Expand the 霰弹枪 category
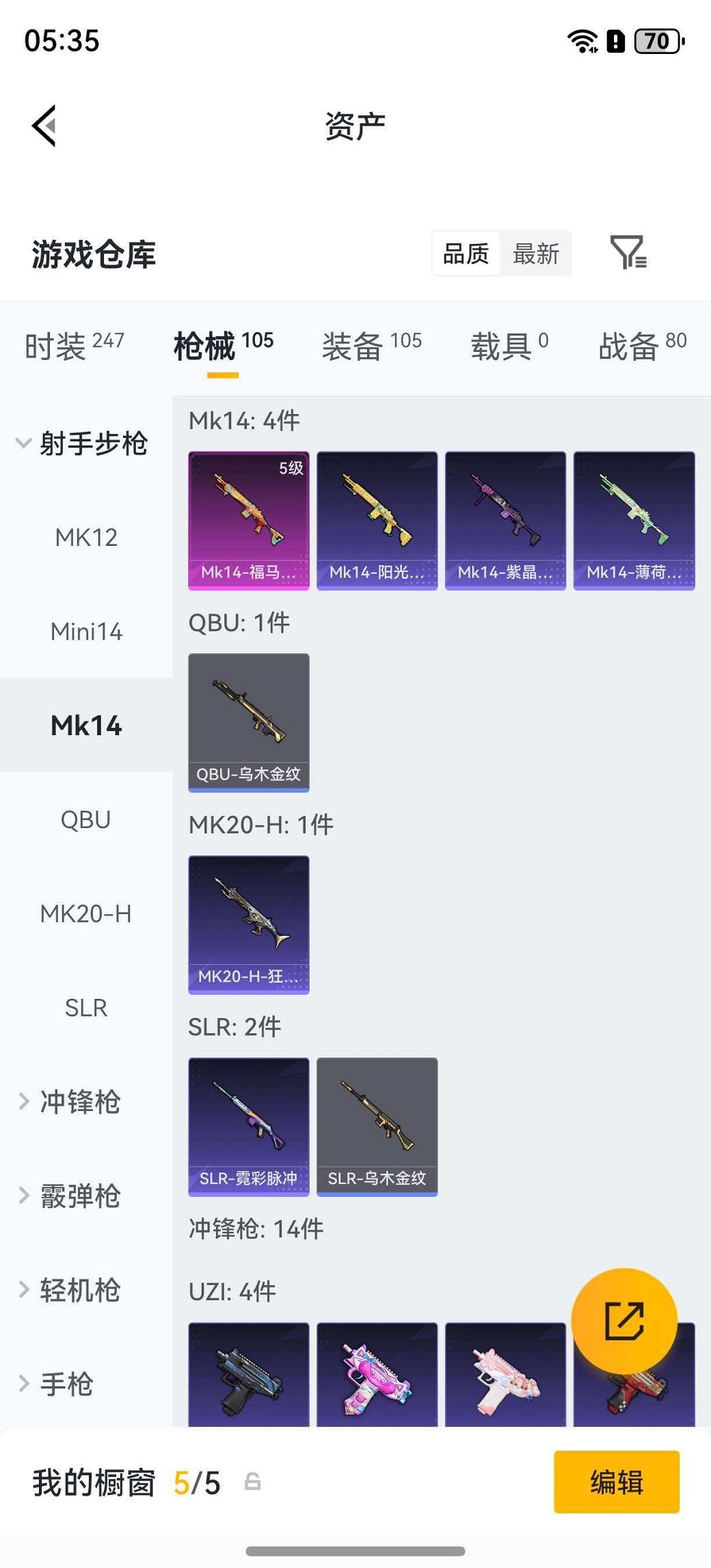Viewport: 711px width, 1568px height. [x=71, y=1196]
